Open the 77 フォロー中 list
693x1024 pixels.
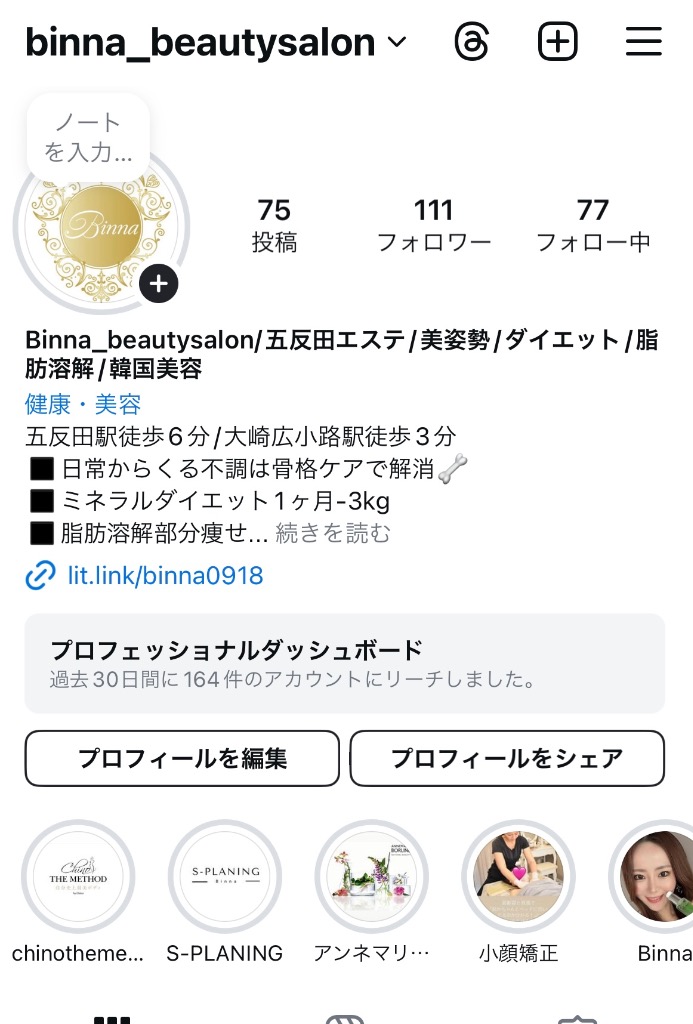click(x=593, y=225)
